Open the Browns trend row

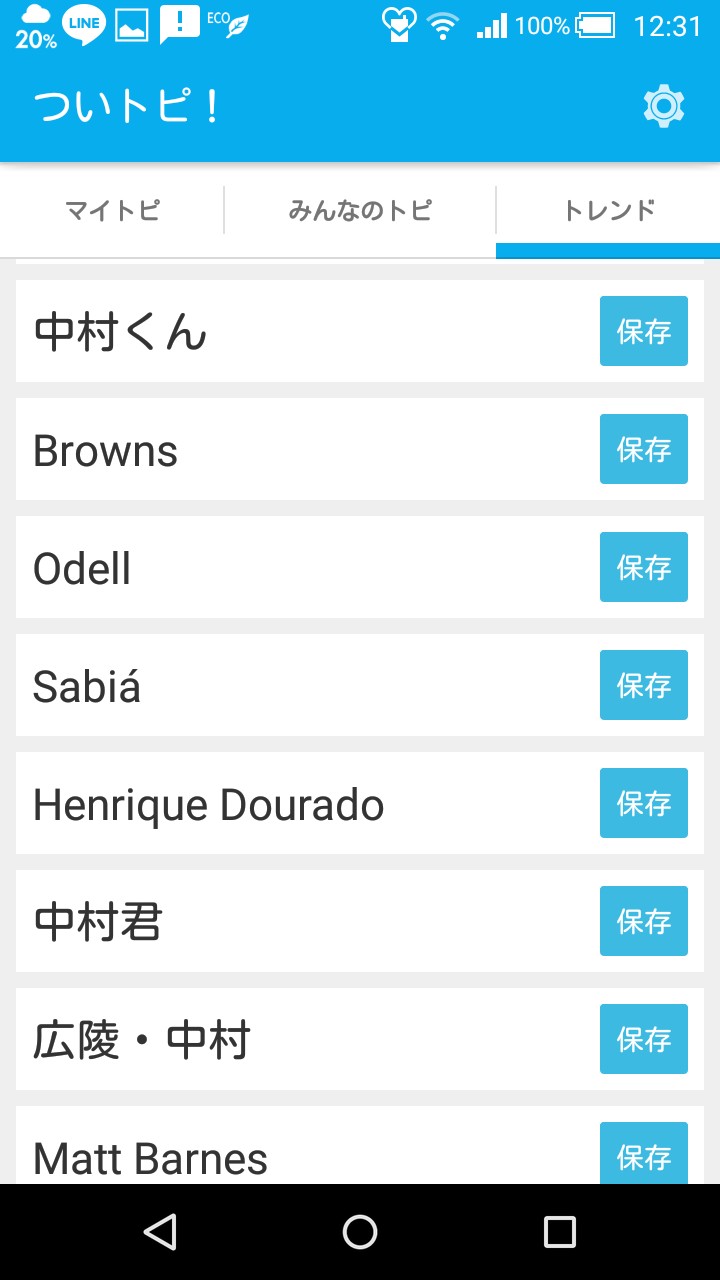pyautogui.click(x=300, y=449)
